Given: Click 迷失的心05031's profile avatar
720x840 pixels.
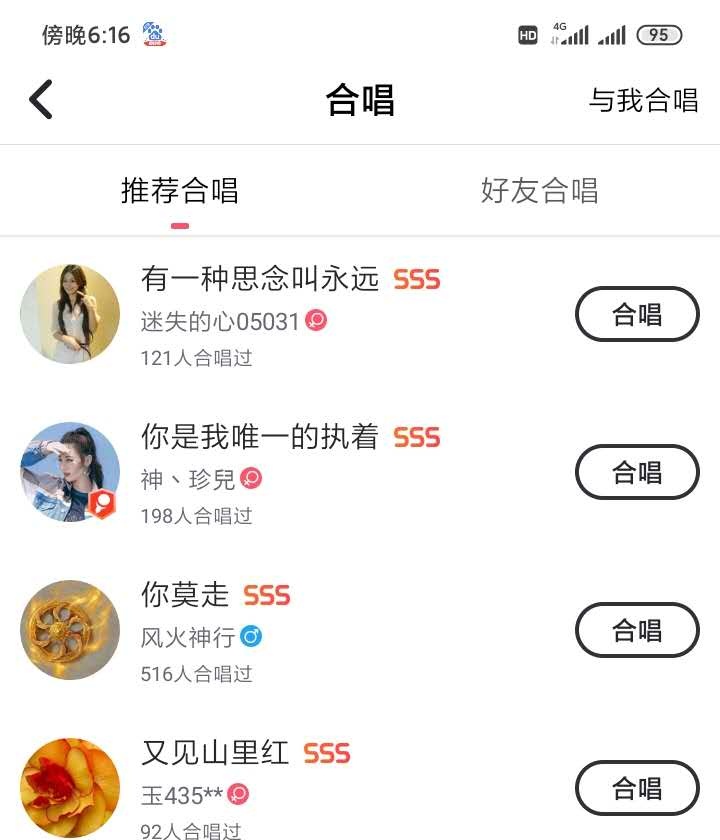Looking at the screenshot, I should tap(70, 313).
